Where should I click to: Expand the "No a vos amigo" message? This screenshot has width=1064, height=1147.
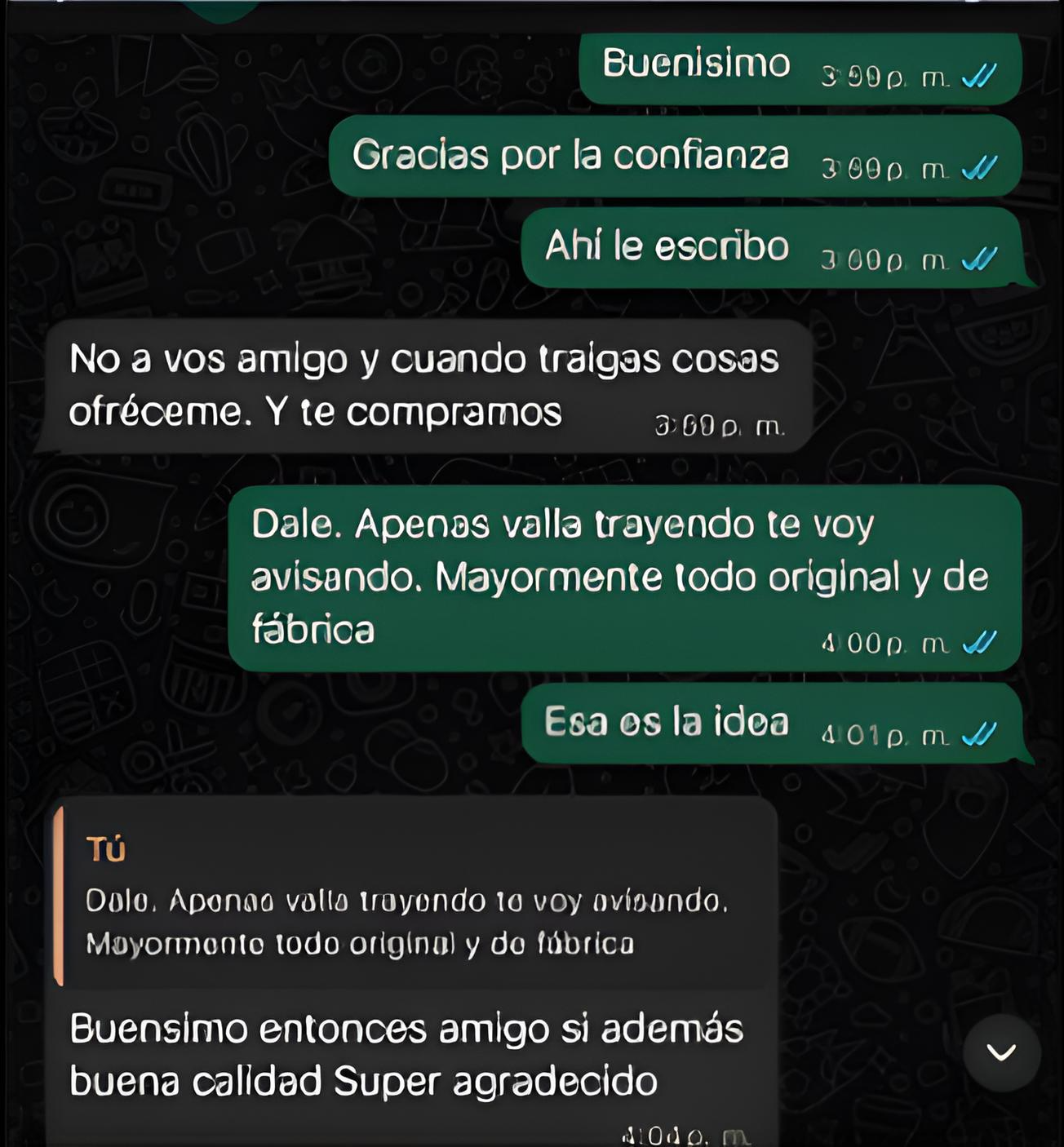(x=408, y=383)
